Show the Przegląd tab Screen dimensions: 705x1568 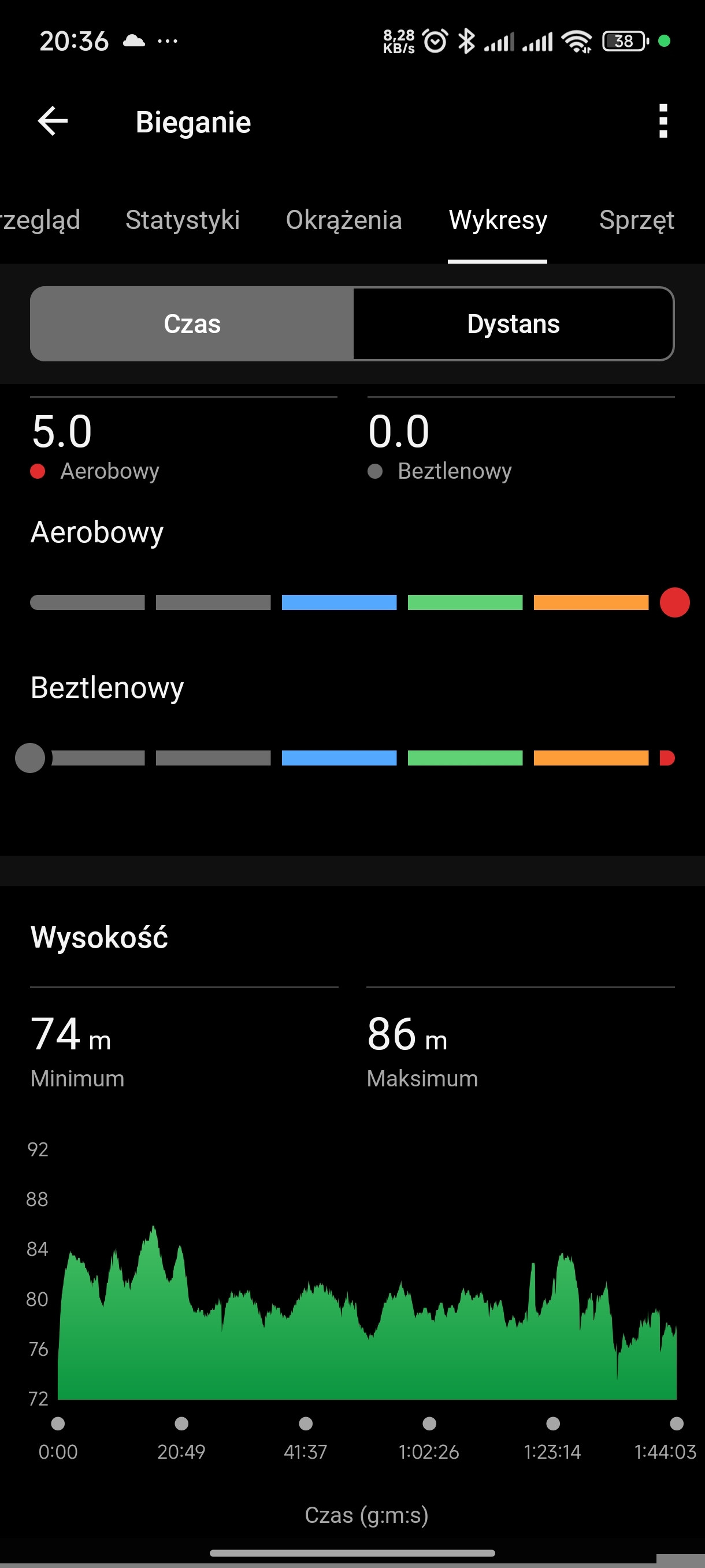(x=40, y=220)
